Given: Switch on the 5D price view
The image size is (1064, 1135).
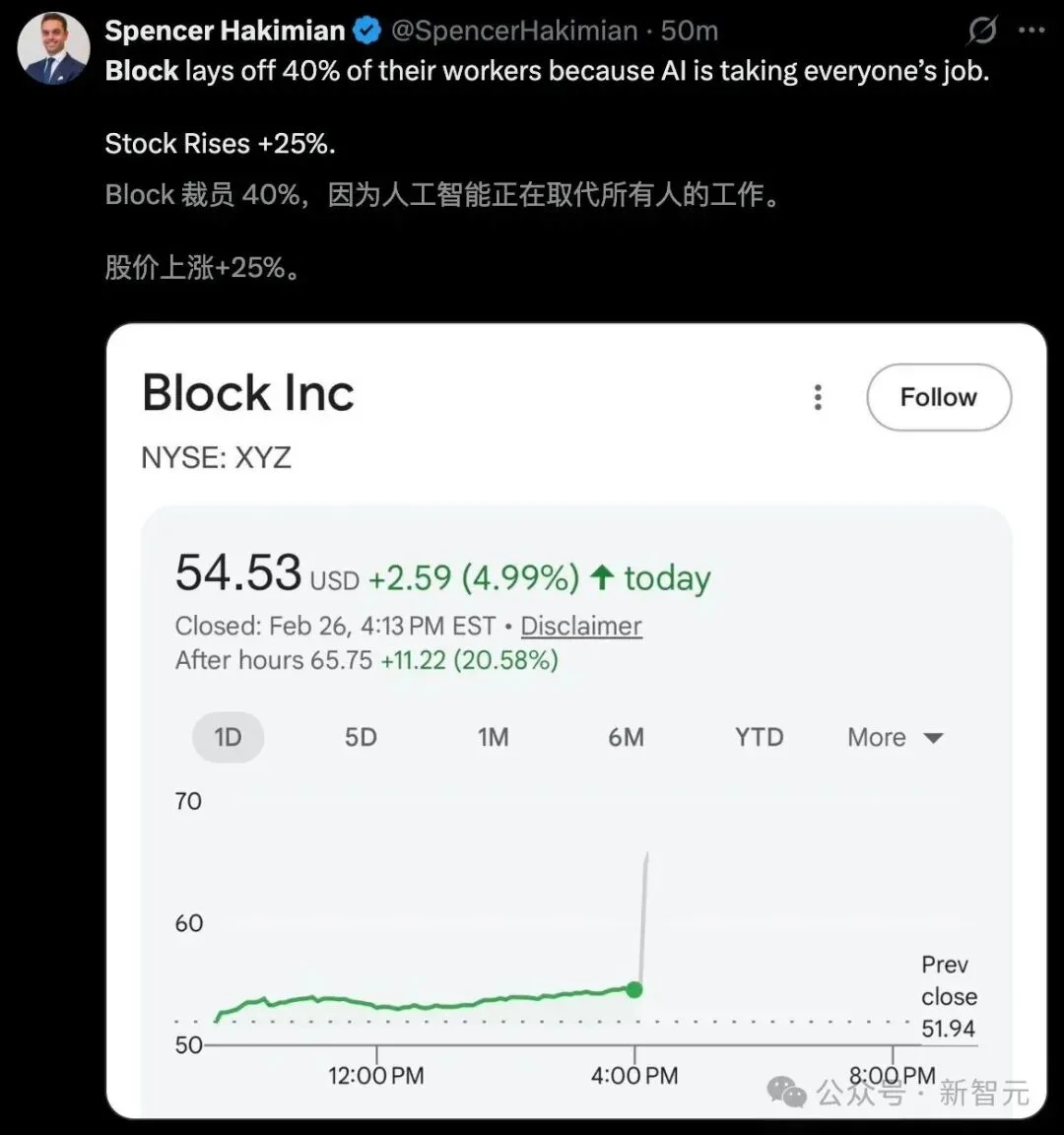Looking at the screenshot, I should pyautogui.click(x=360, y=737).
